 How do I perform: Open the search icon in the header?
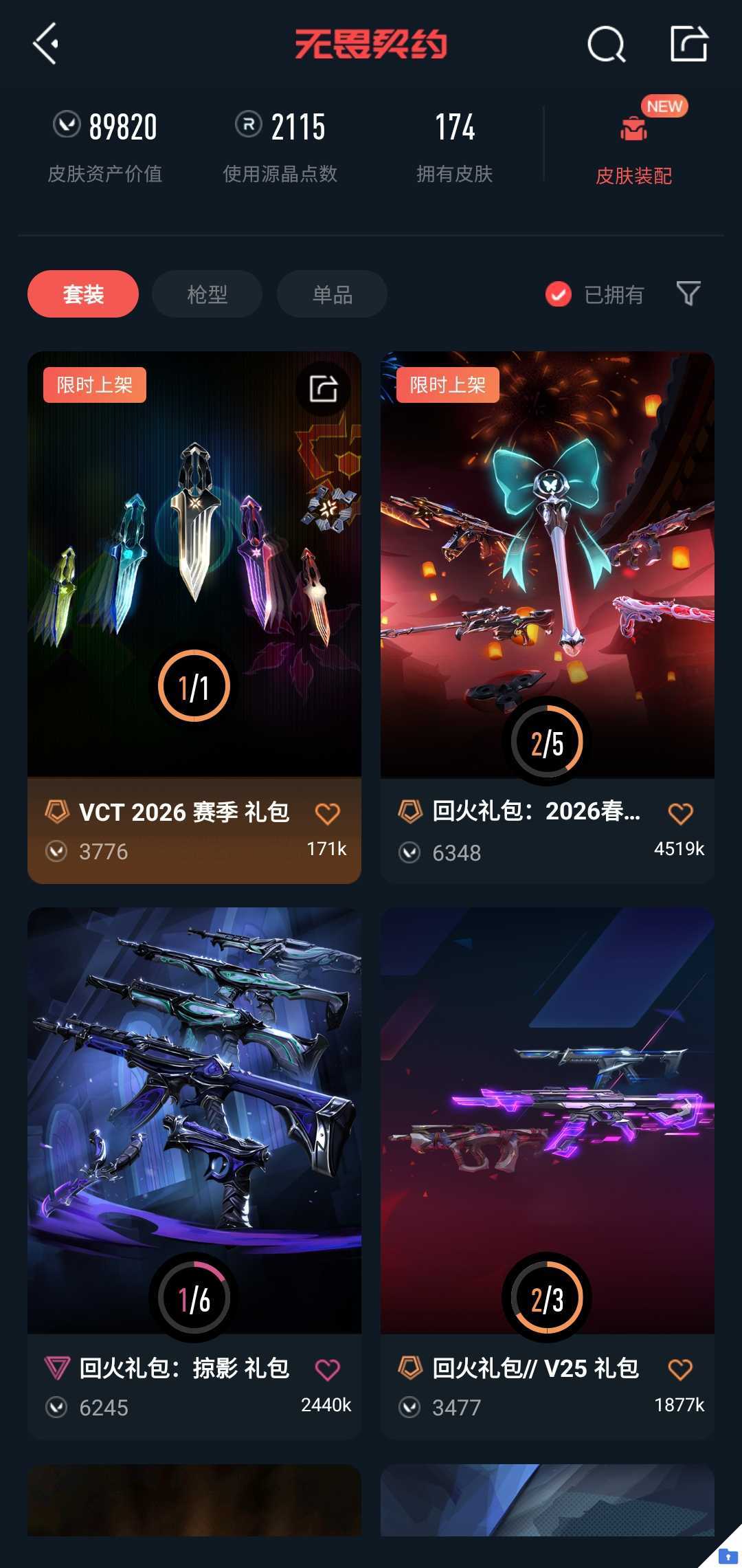pyautogui.click(x=606, y=45)
